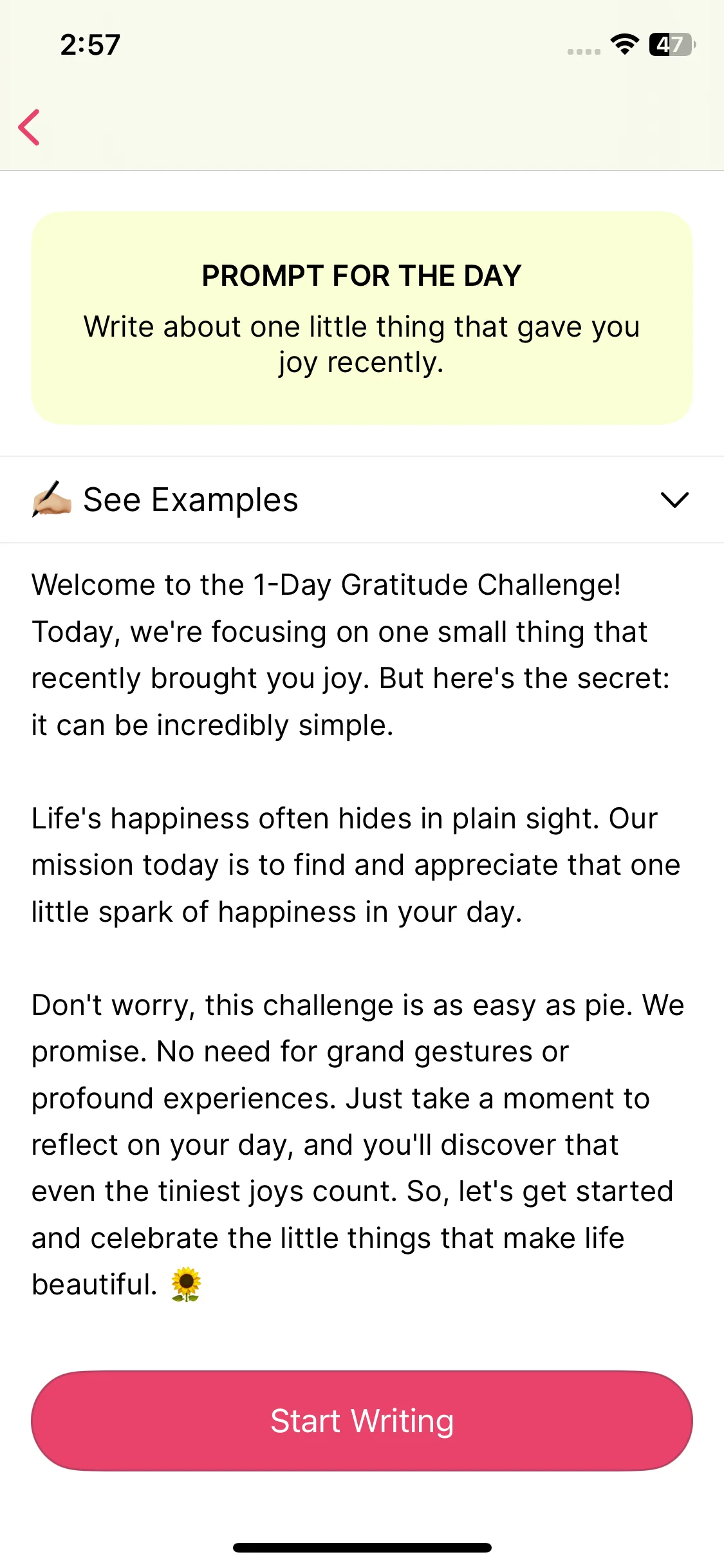724x1568 pixels.
Task: Go back using the pink arrow
Action: [x=30, y=127]
